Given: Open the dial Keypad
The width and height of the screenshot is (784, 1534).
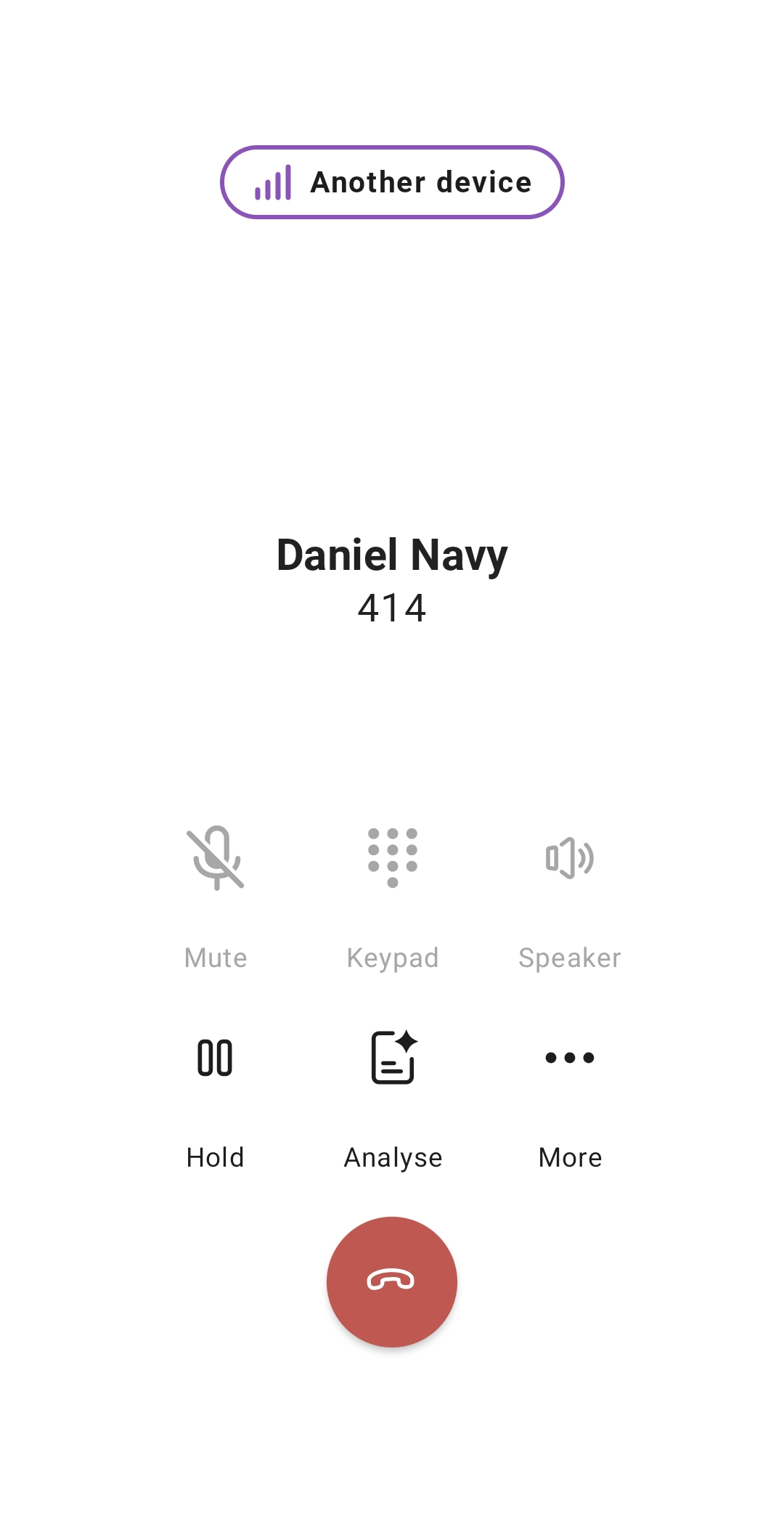Looking at the screenshot, I should click(392, 859).
